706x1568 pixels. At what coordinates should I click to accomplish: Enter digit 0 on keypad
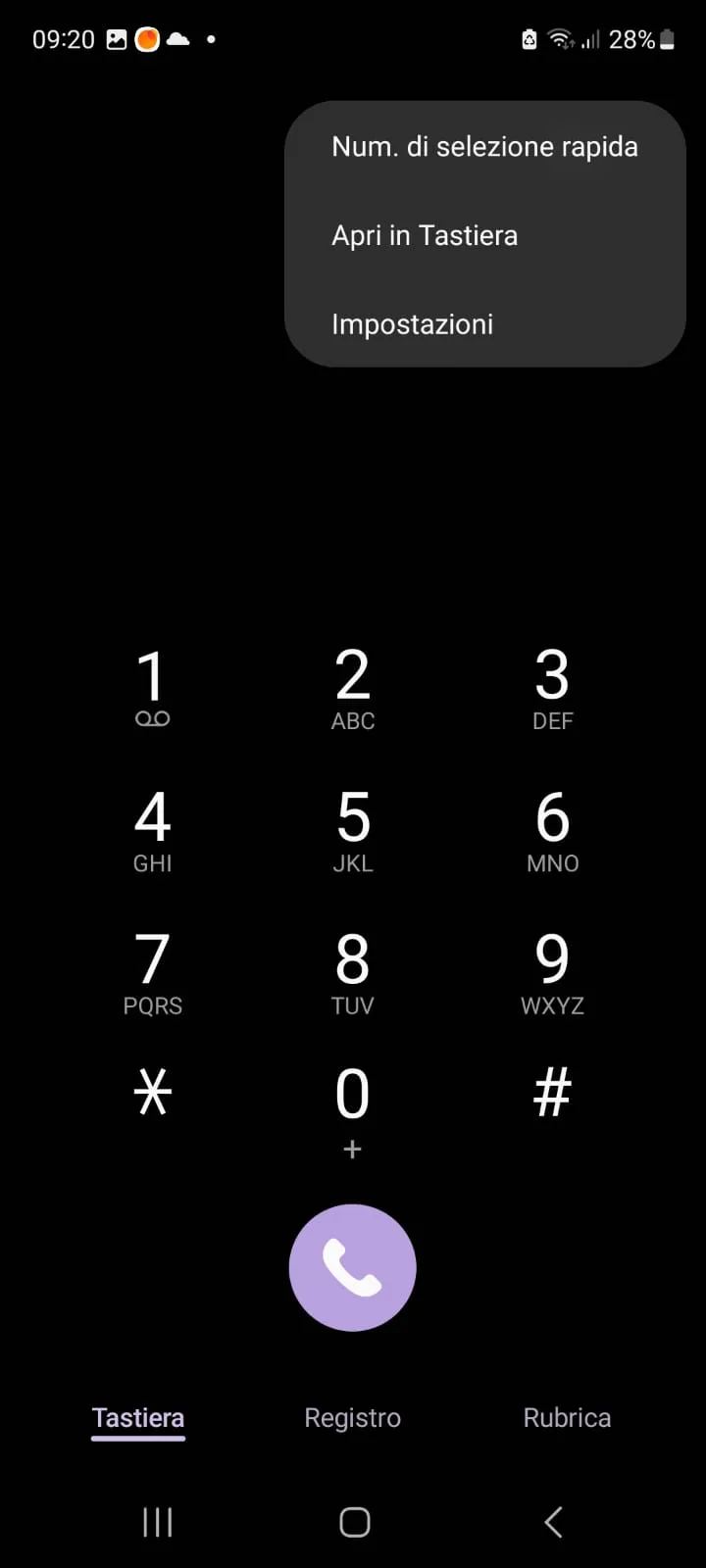tap(353, 1107)
